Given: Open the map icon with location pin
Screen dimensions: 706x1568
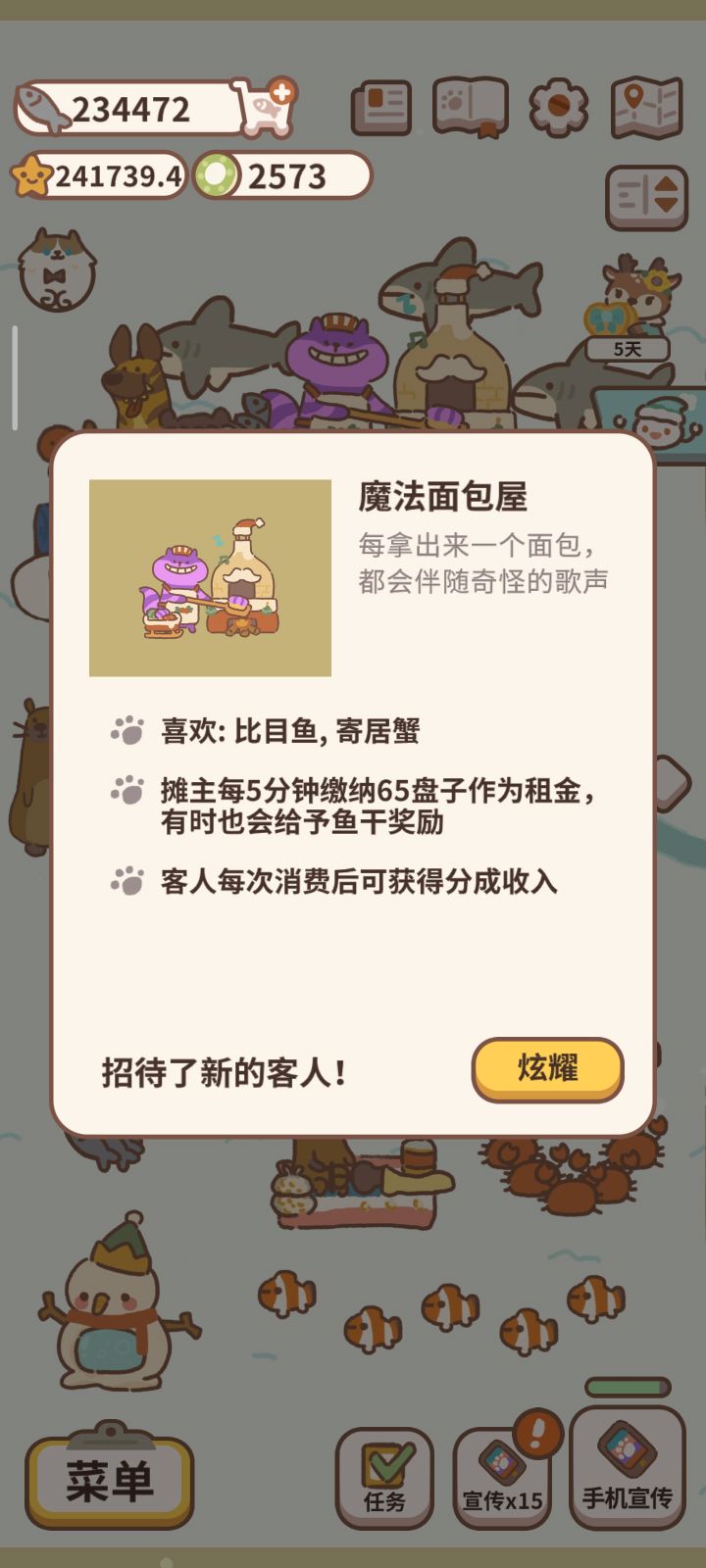Looking at the screenshot, I should pyautogui.click(x=644, y=108).
